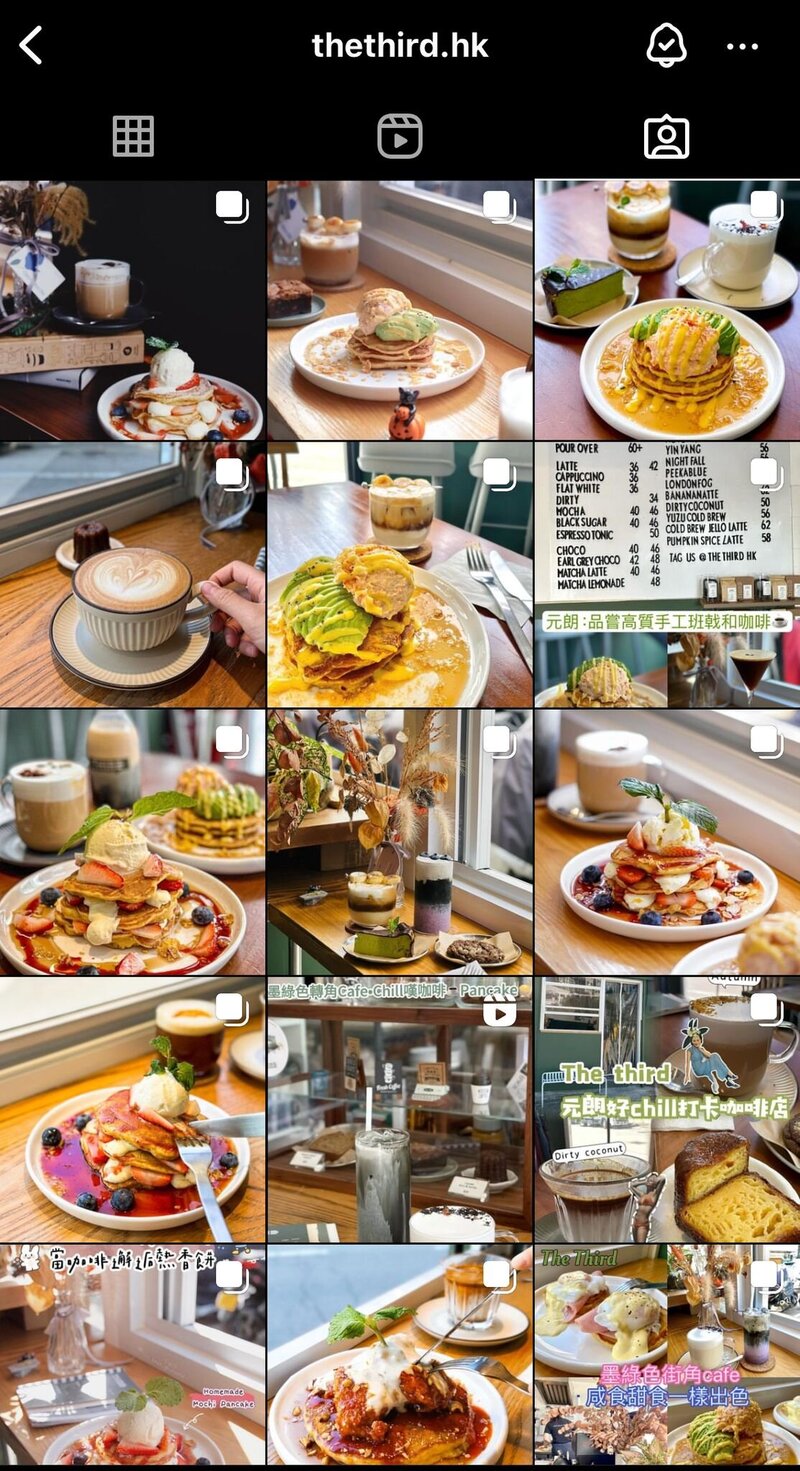Image resolution: width=800 pixels, height=1471 pixels.
Task: Open the notifications bell for thethird.hk
Action: click(666, 46)
